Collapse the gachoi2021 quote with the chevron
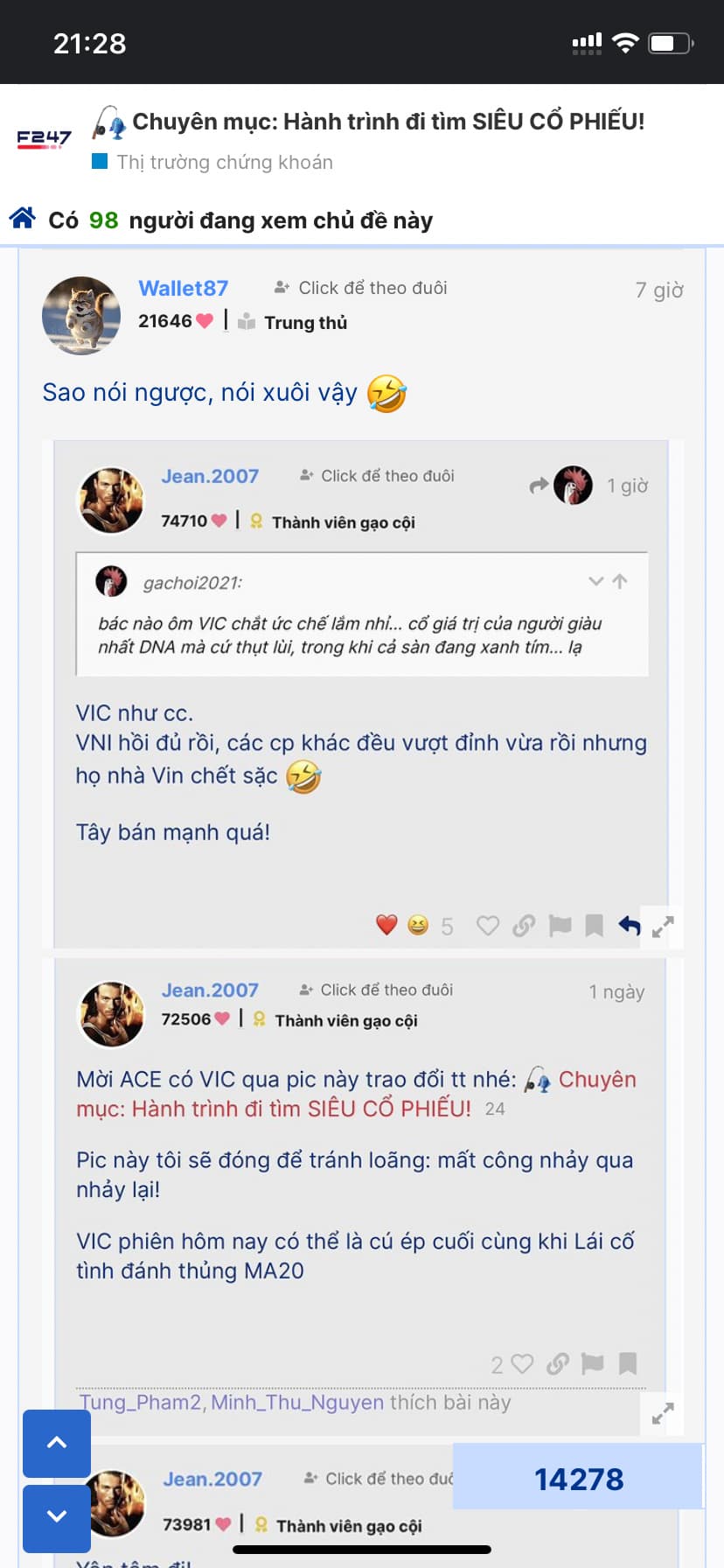This screenshot has width=724, height=1568. click(596, 581)
